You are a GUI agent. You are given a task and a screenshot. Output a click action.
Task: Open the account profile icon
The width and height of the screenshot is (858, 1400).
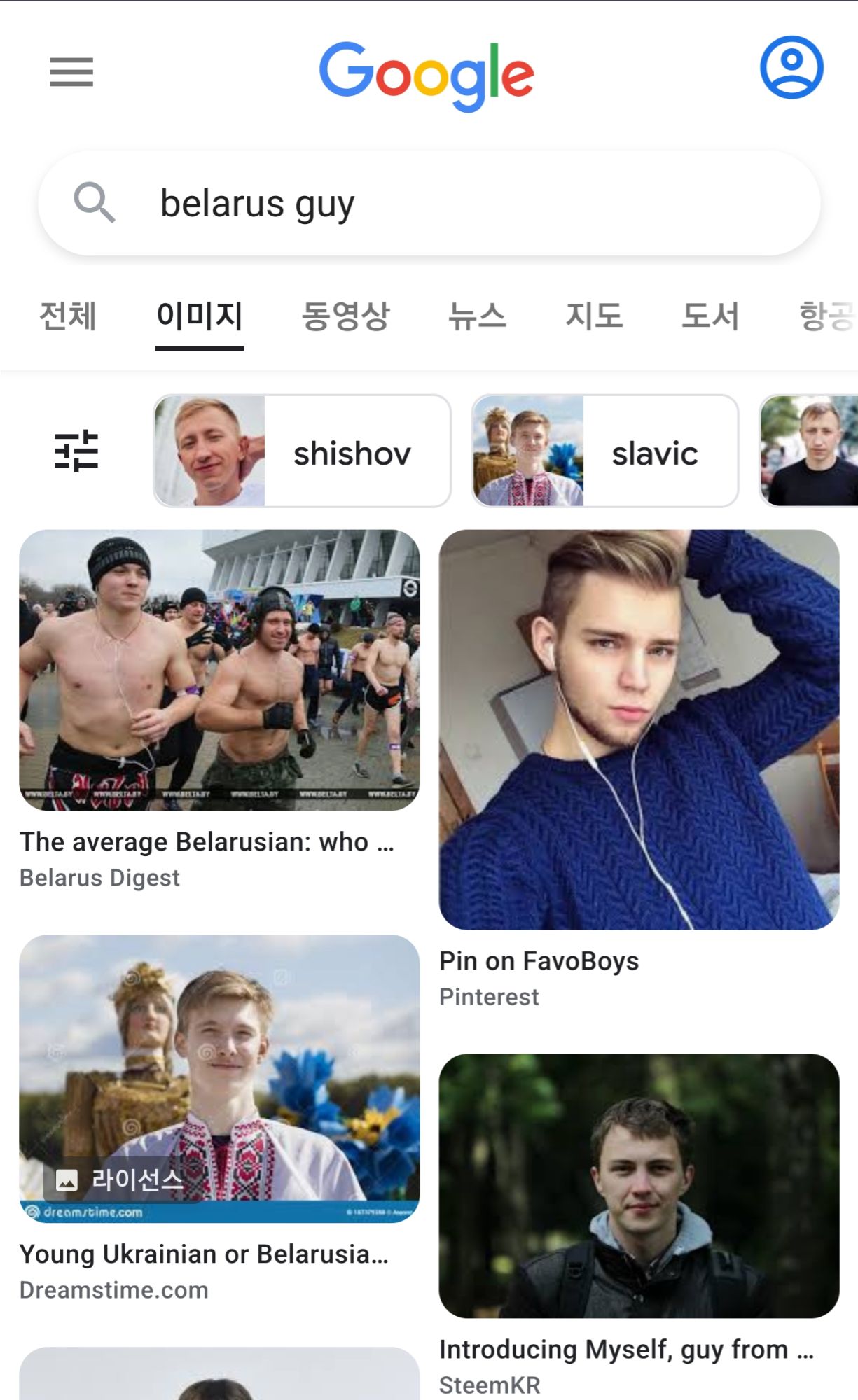(791, 68)
